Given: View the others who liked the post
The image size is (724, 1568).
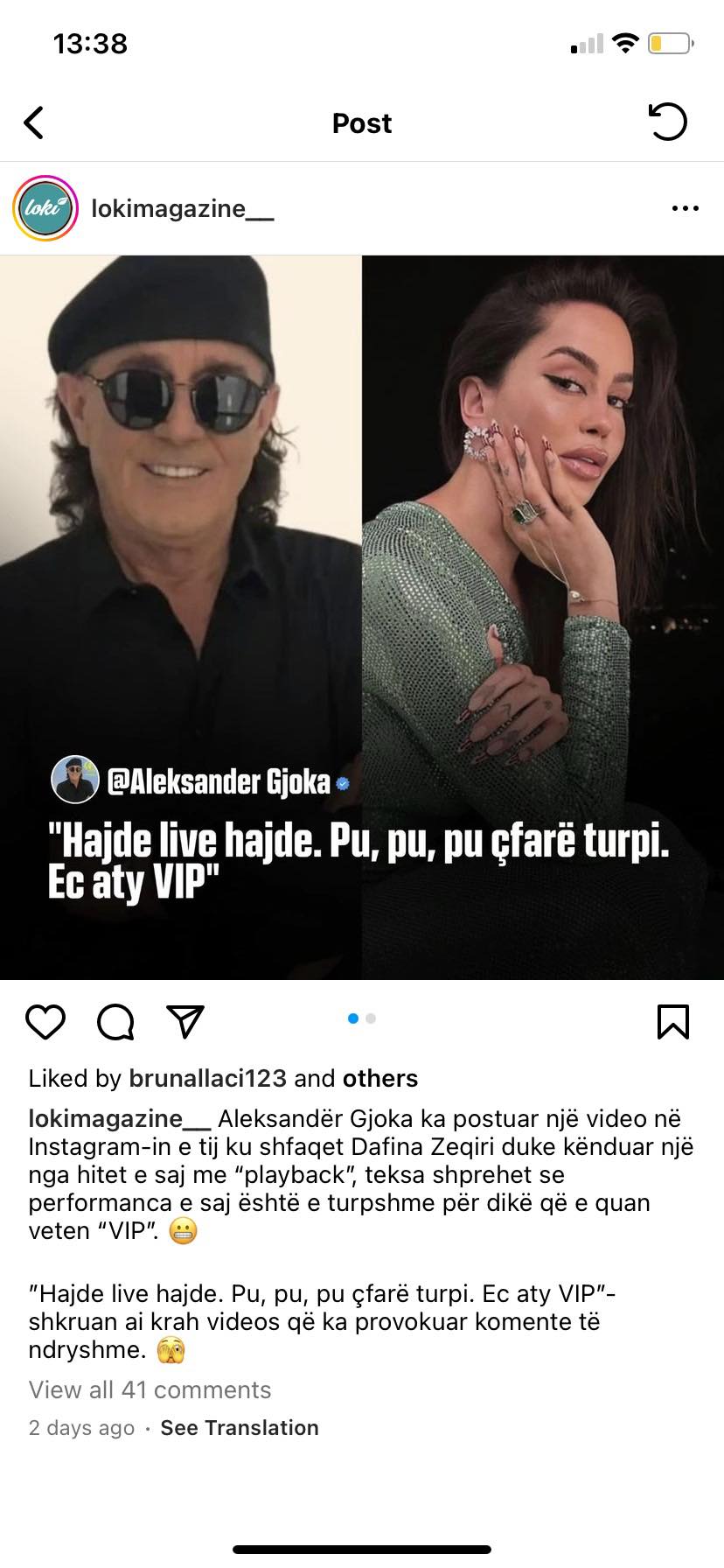Looking at the screenshot, I should pyautogui.click(x=379, y=1078).
